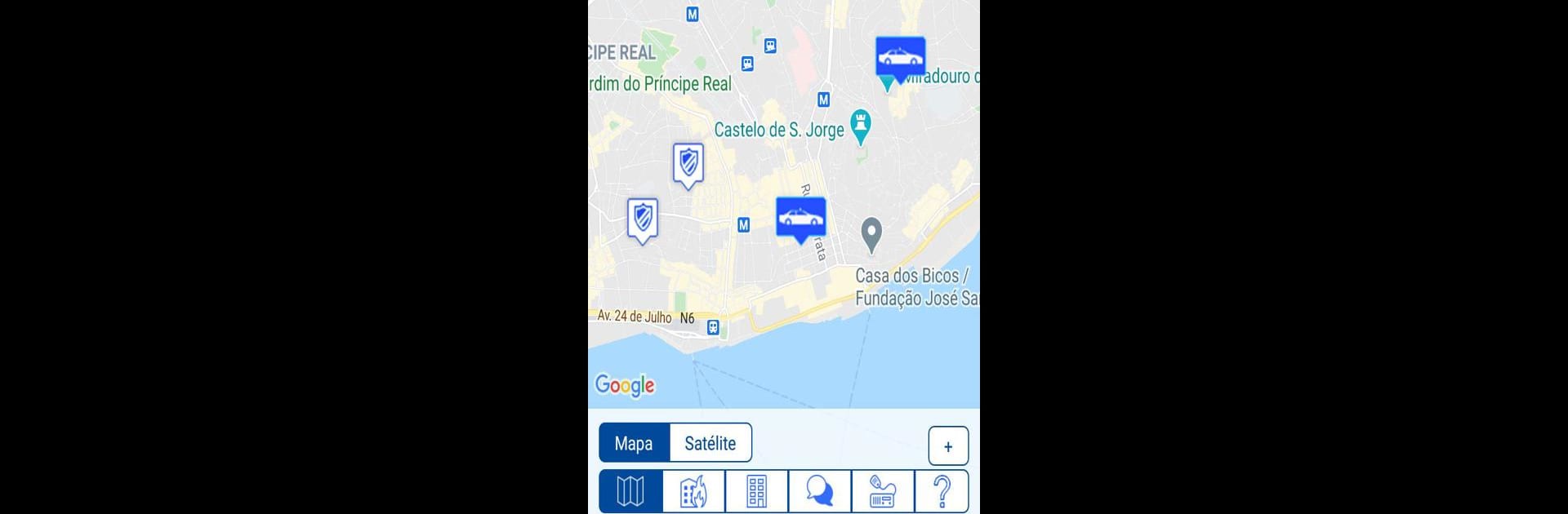Open the chat bubbles tab
This screenshot has width=1568, height=514.
point(820,491)
